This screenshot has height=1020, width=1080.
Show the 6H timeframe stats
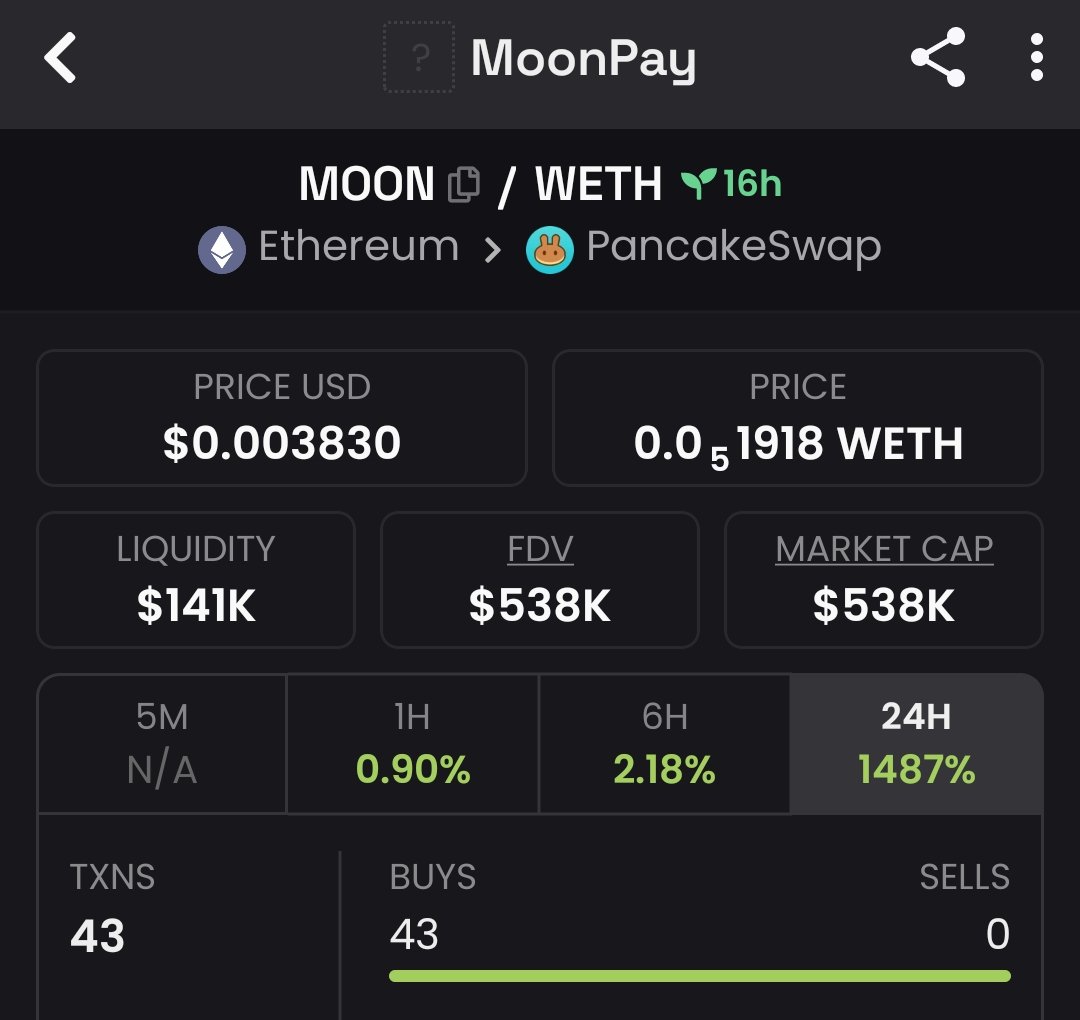tap(664, 743)
